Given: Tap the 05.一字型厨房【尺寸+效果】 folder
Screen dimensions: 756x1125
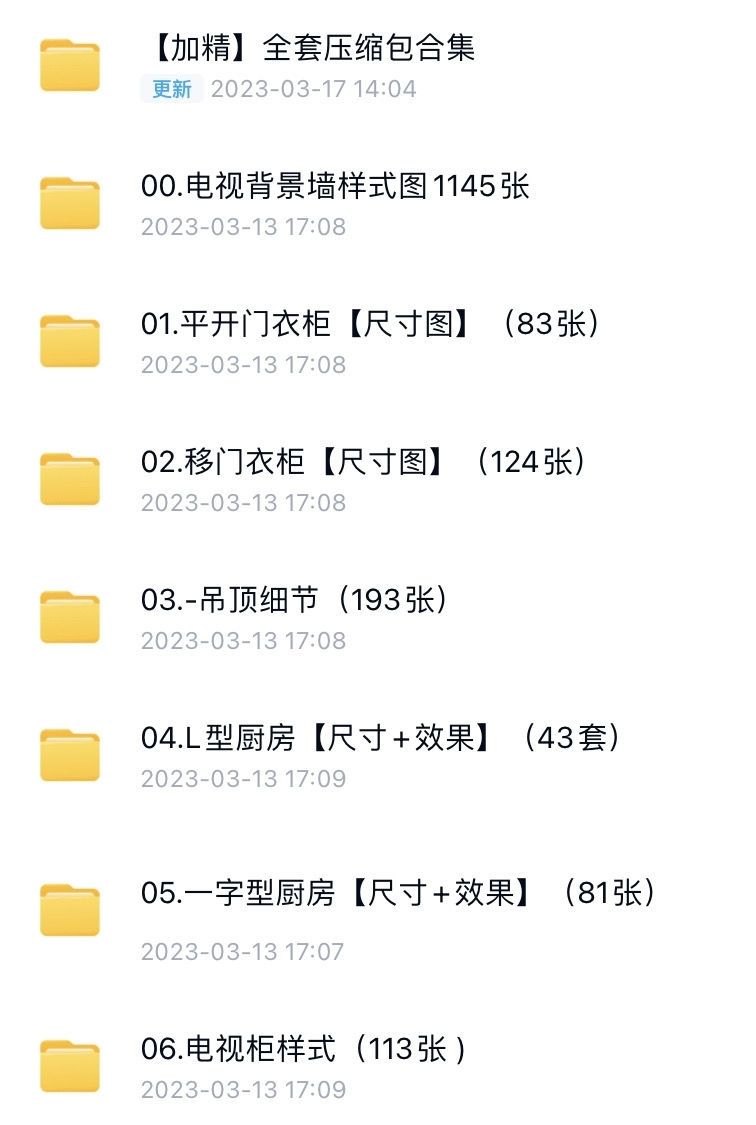Looking at the screenshot, I should (x=398, y=893).
